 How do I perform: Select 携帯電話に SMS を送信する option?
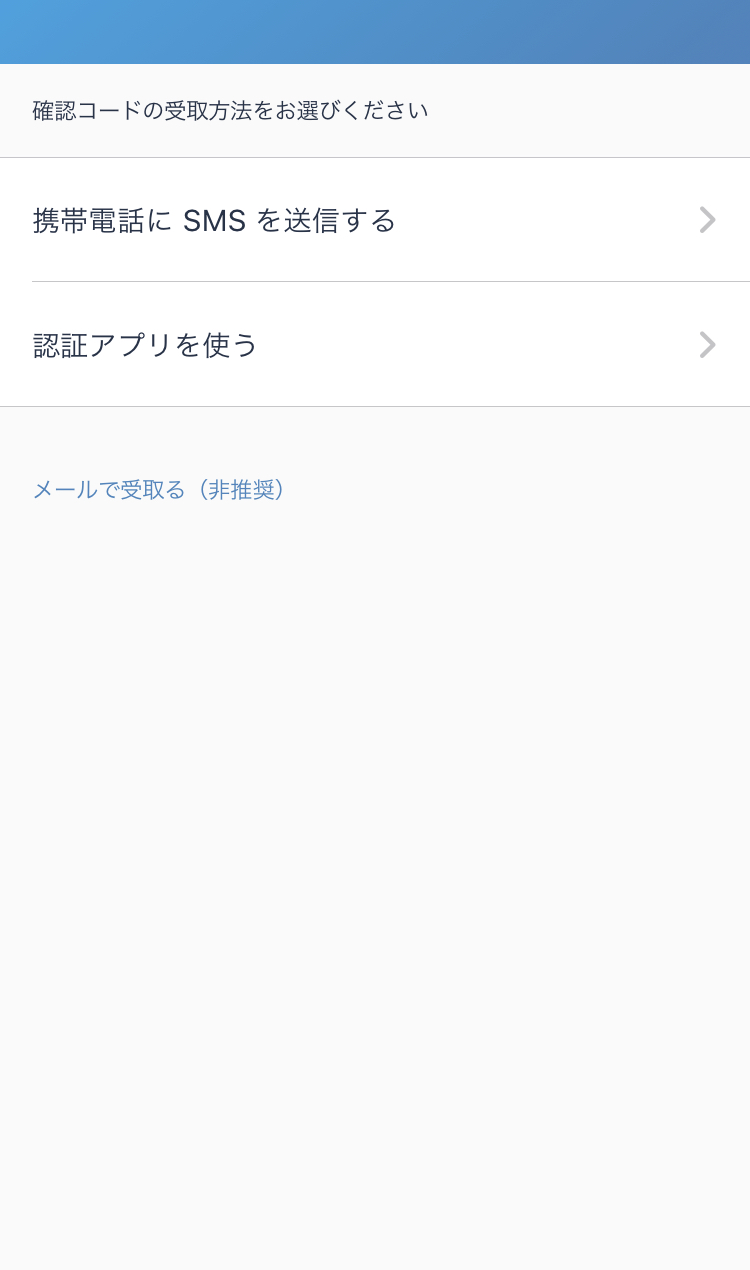(375, 220)
